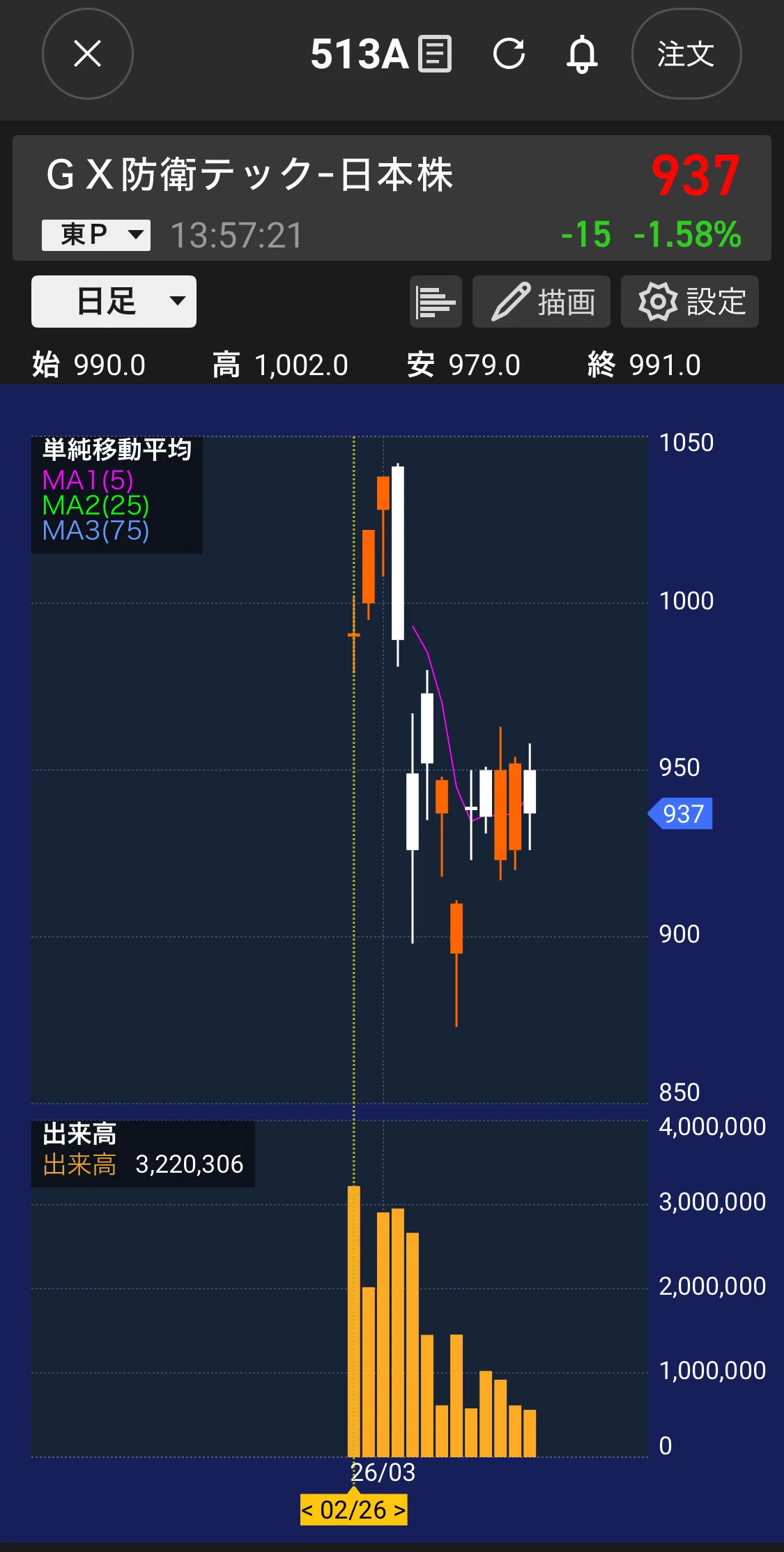Change the 日足 chart period
Viewport: 784px width, 1552px height.
pos(114,301)
